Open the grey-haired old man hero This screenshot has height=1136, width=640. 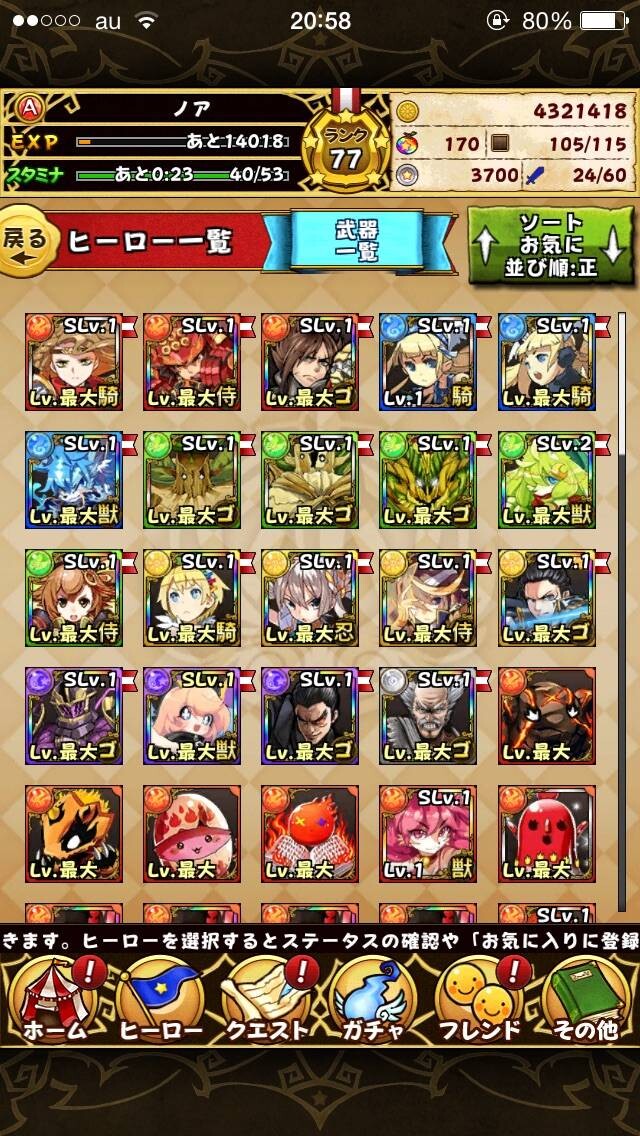point(428,717)
